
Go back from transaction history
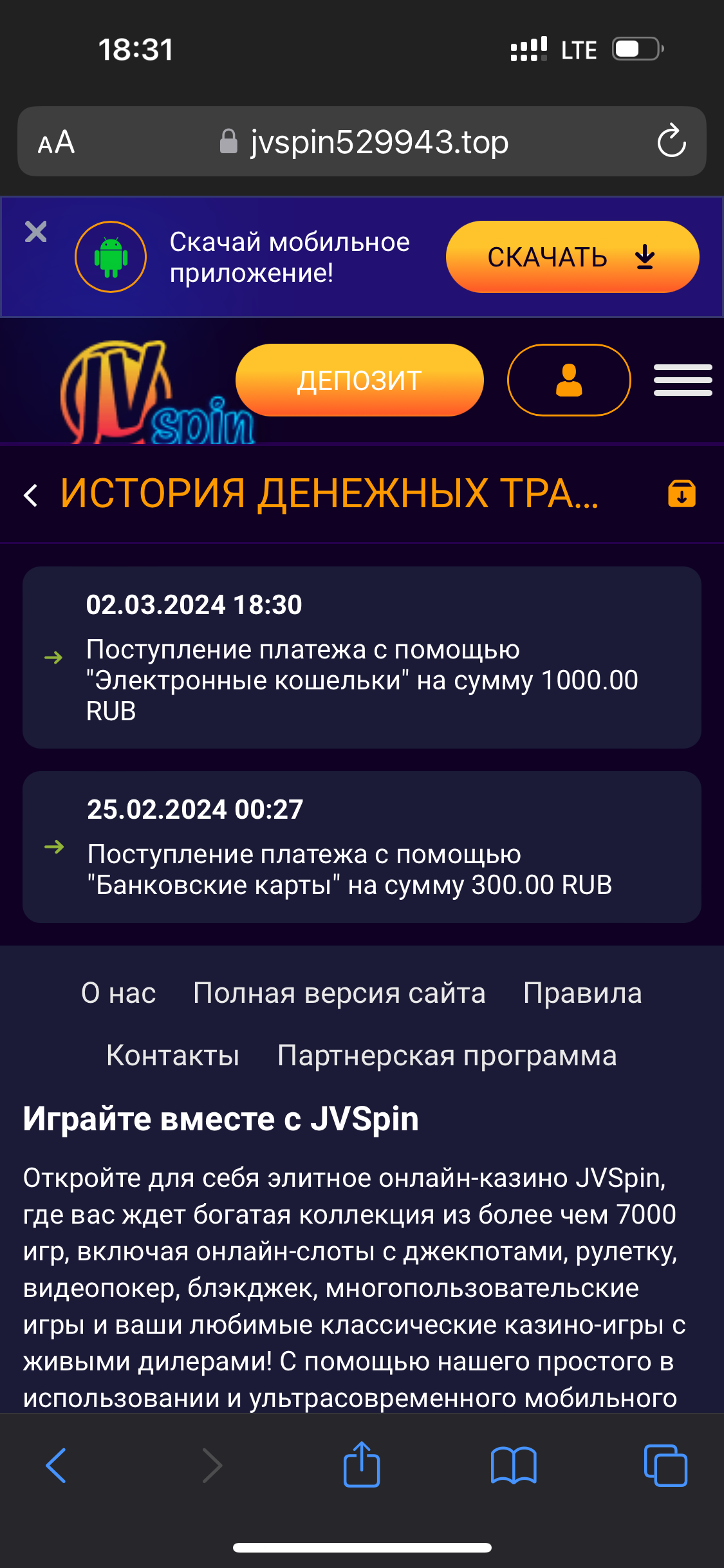[30, 495]
